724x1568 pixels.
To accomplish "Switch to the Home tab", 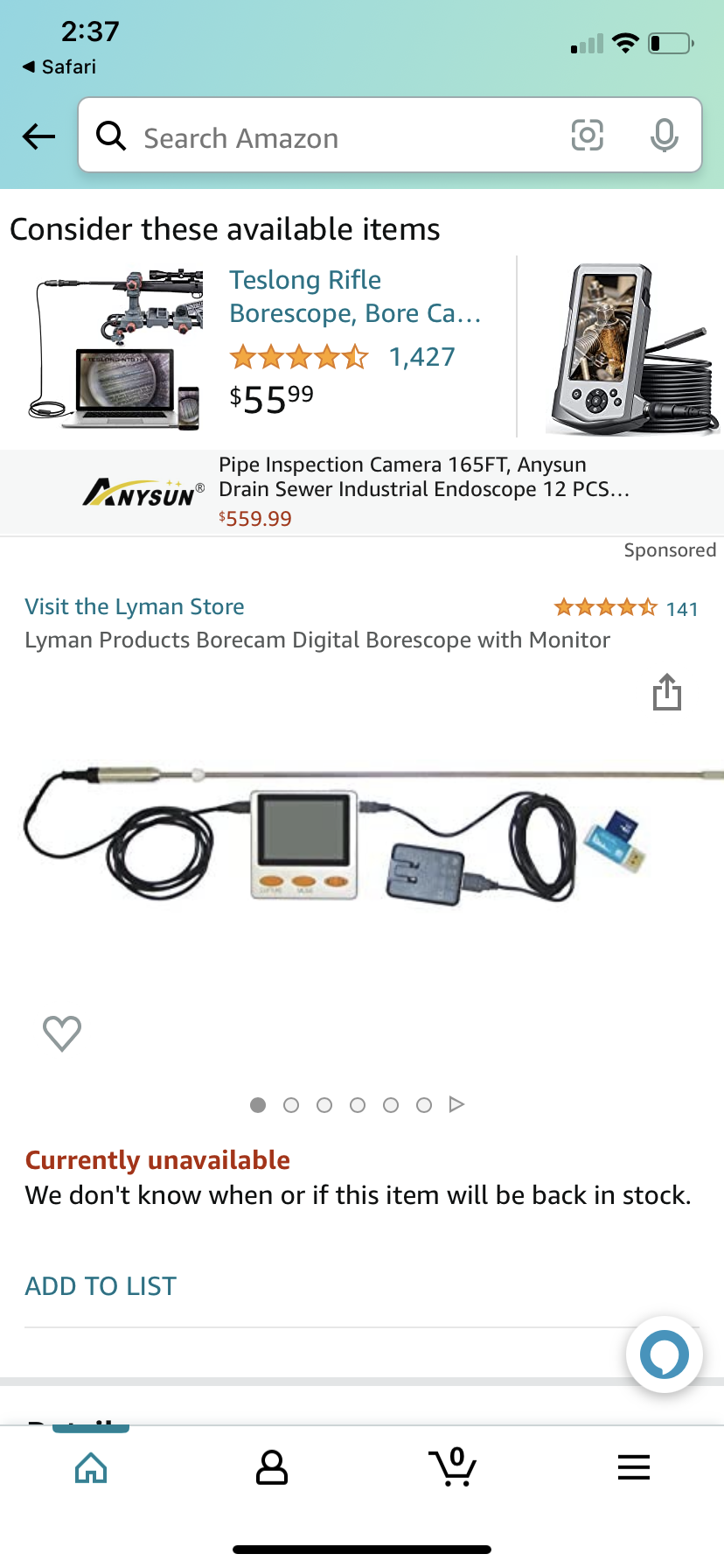I will pyautogui.click(x=91, y=1467).
